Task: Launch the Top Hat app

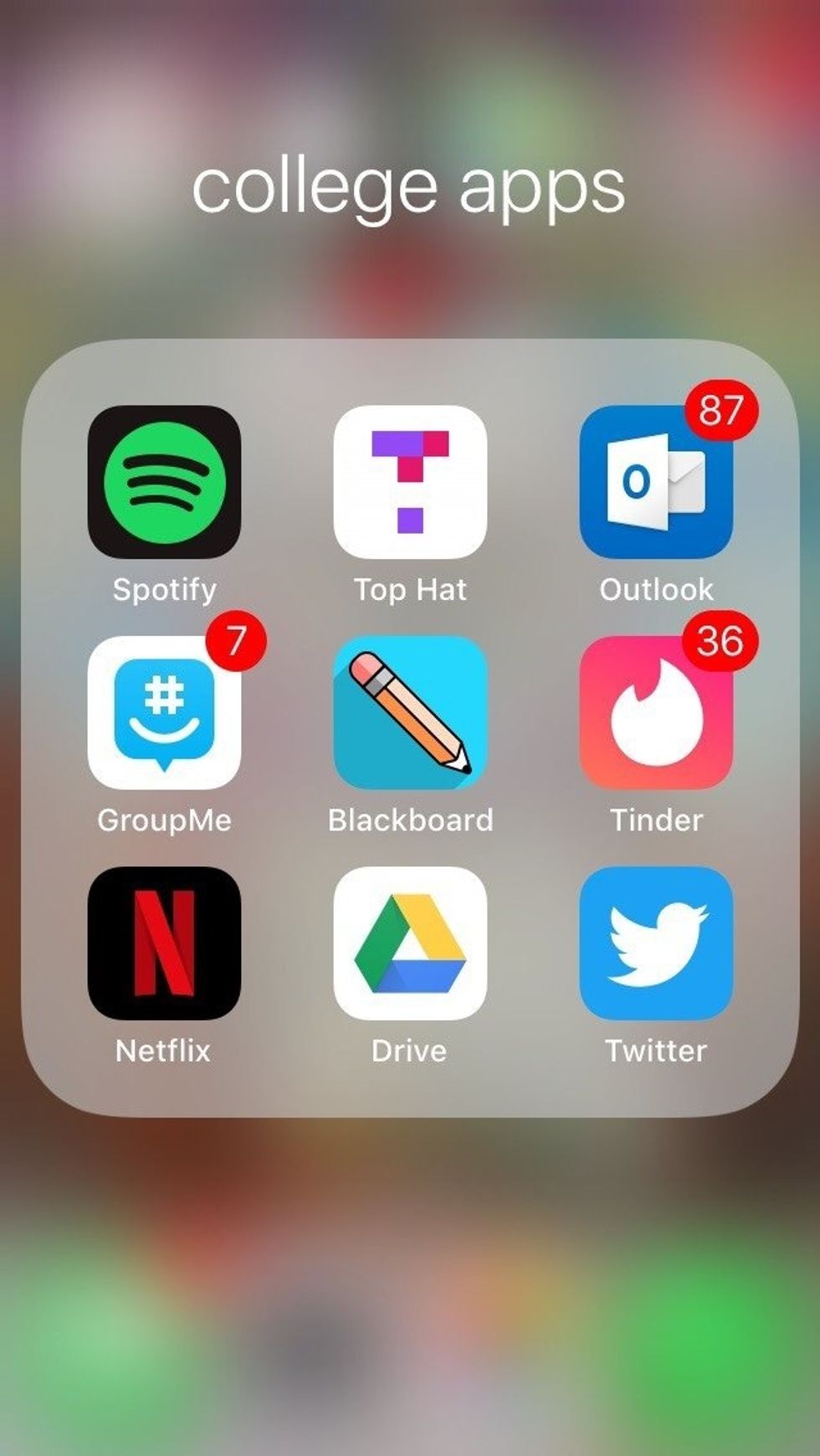Action: pyautogui.click(x=410, y=481)
